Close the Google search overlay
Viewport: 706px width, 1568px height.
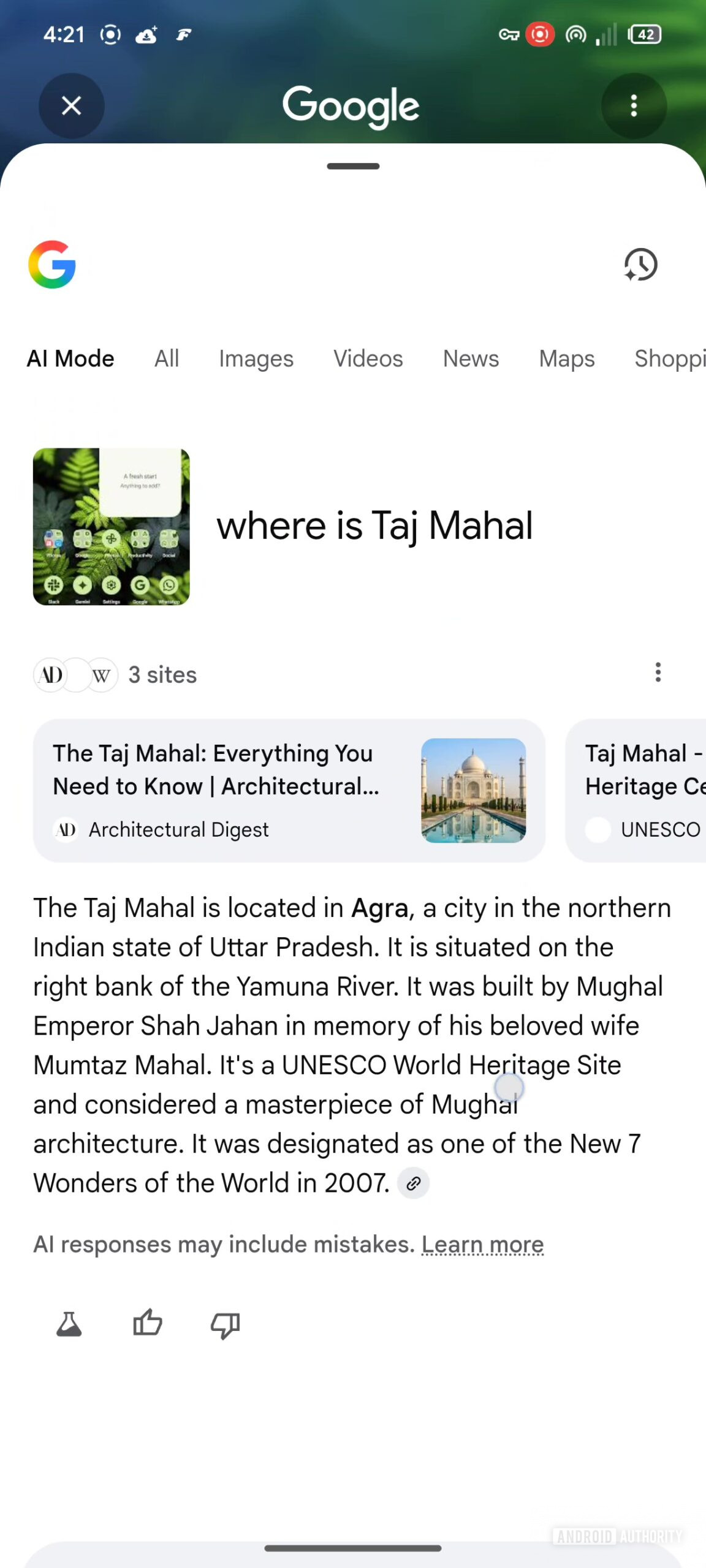click(72, 106)
